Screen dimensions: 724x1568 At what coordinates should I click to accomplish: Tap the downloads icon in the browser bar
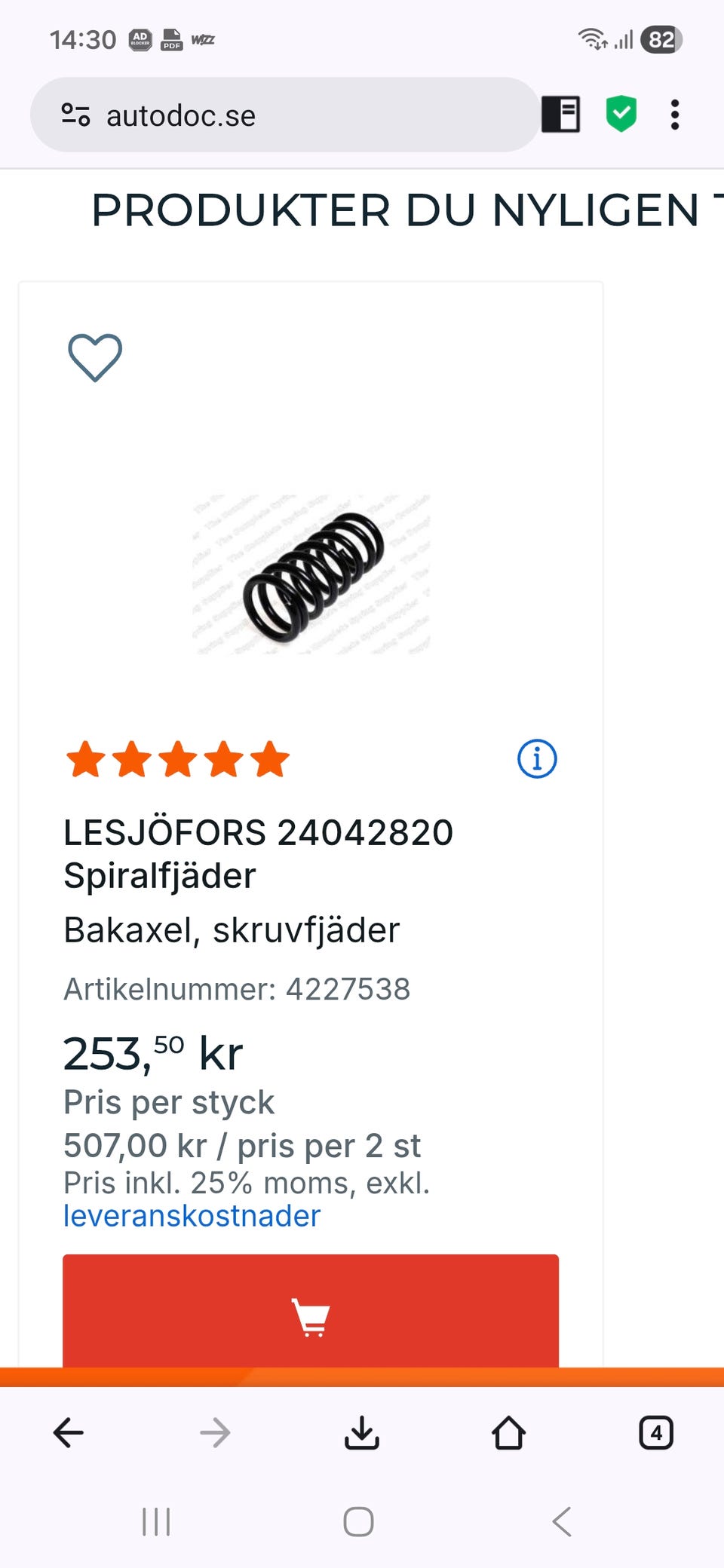(362, 1432)
